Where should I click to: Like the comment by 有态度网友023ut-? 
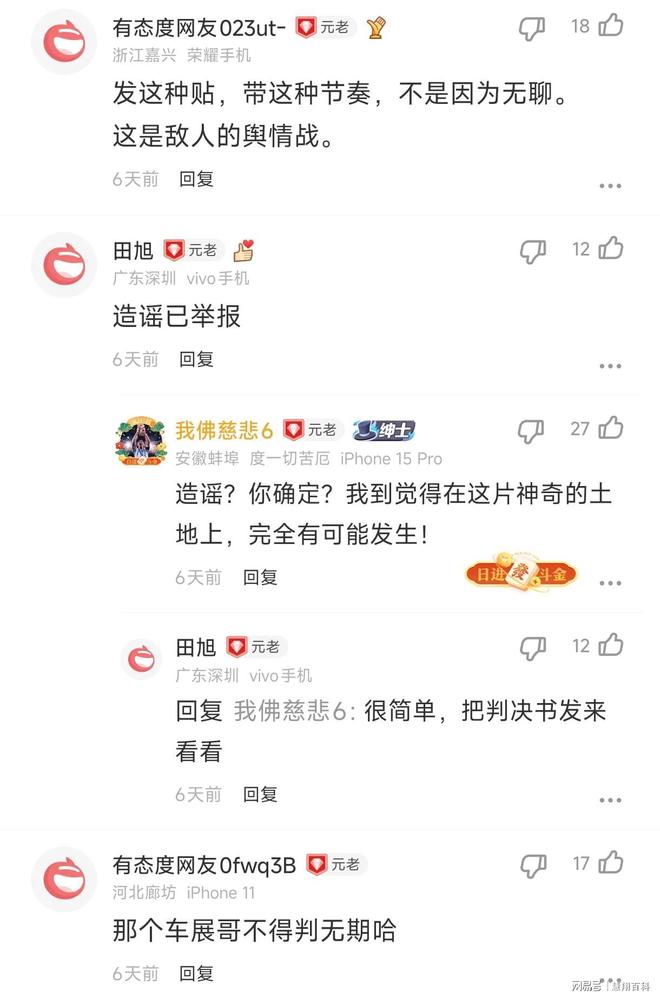pyautogui.click(x=610, y=27)
